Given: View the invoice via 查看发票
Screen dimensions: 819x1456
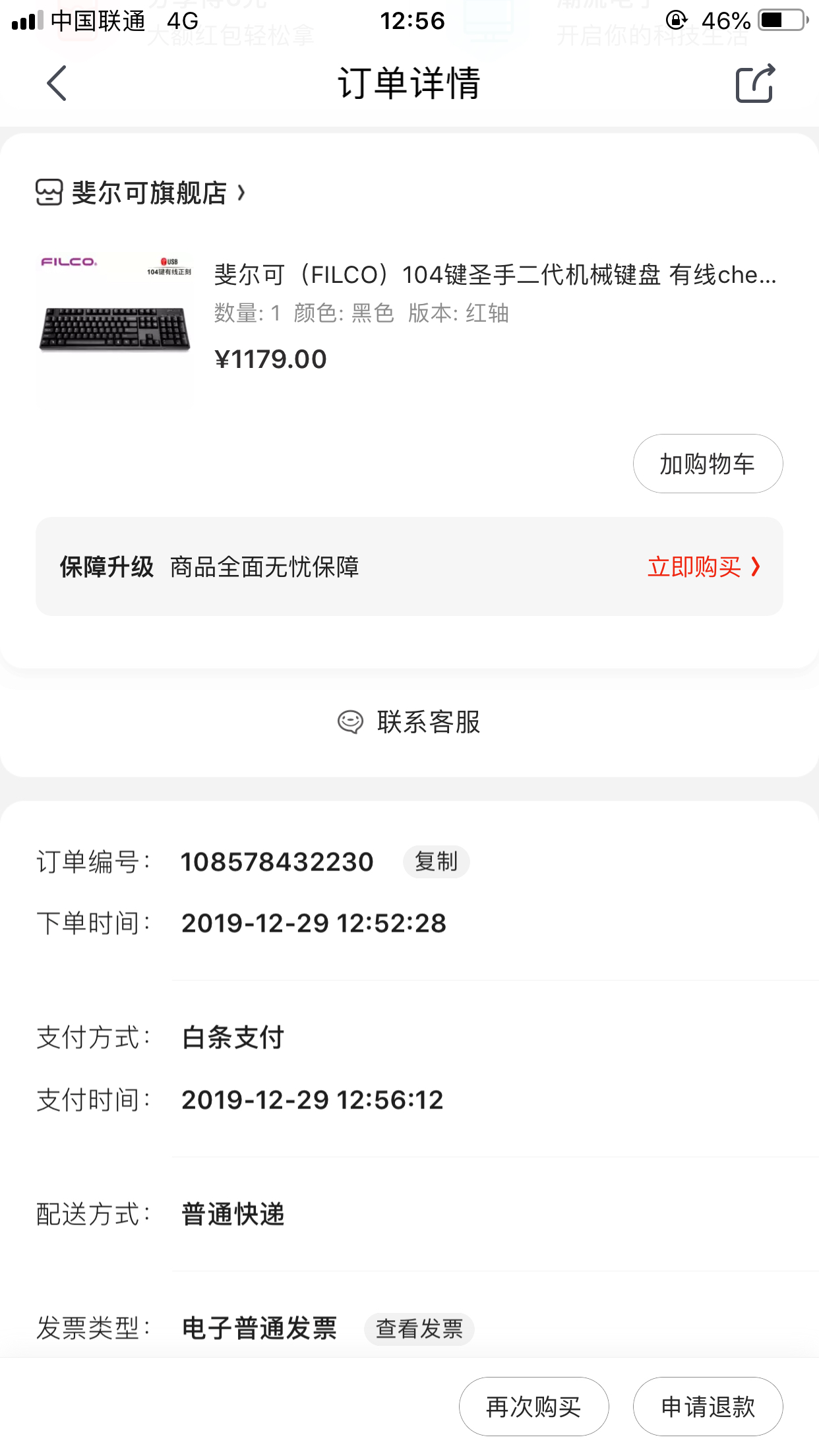Looking at the screenshot, I should (x=419, y=1329).
